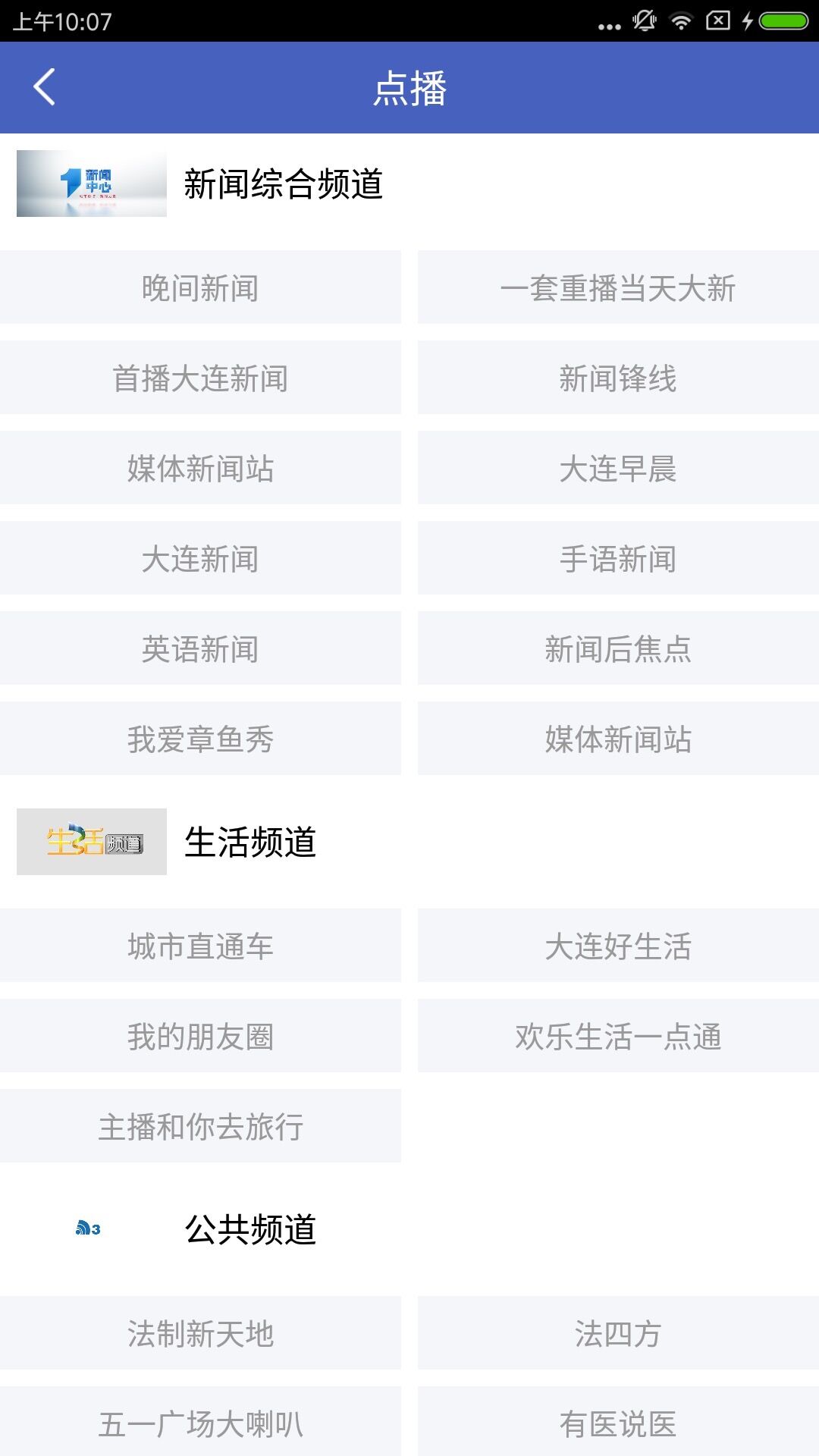
Task: Open 大连好生活
Action: (618, 946)
